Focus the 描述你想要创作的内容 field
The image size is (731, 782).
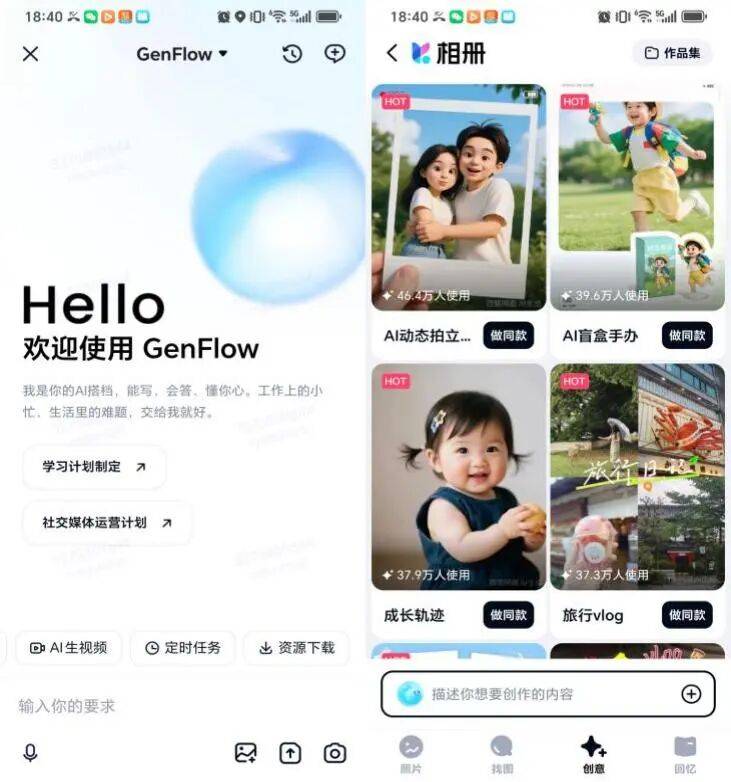coord(540,694)
